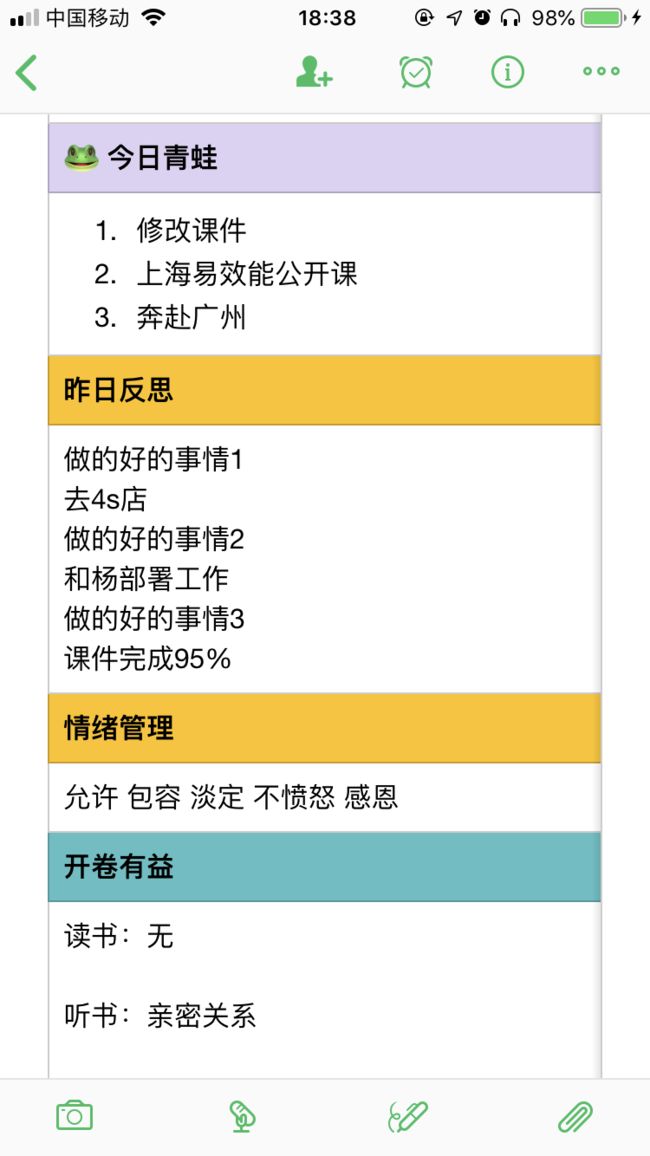Go back using the green arrow

27,73
